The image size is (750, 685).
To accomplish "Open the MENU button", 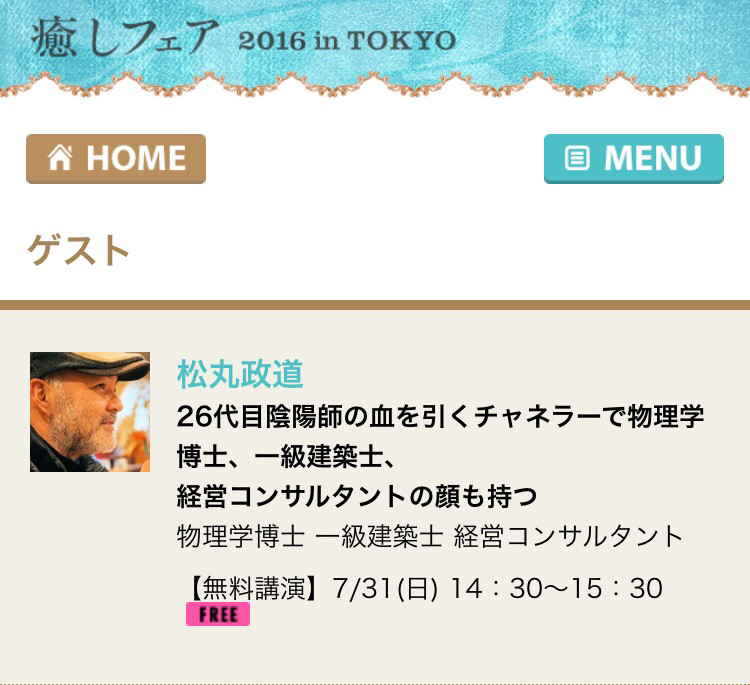I will [x=633, y=158].
